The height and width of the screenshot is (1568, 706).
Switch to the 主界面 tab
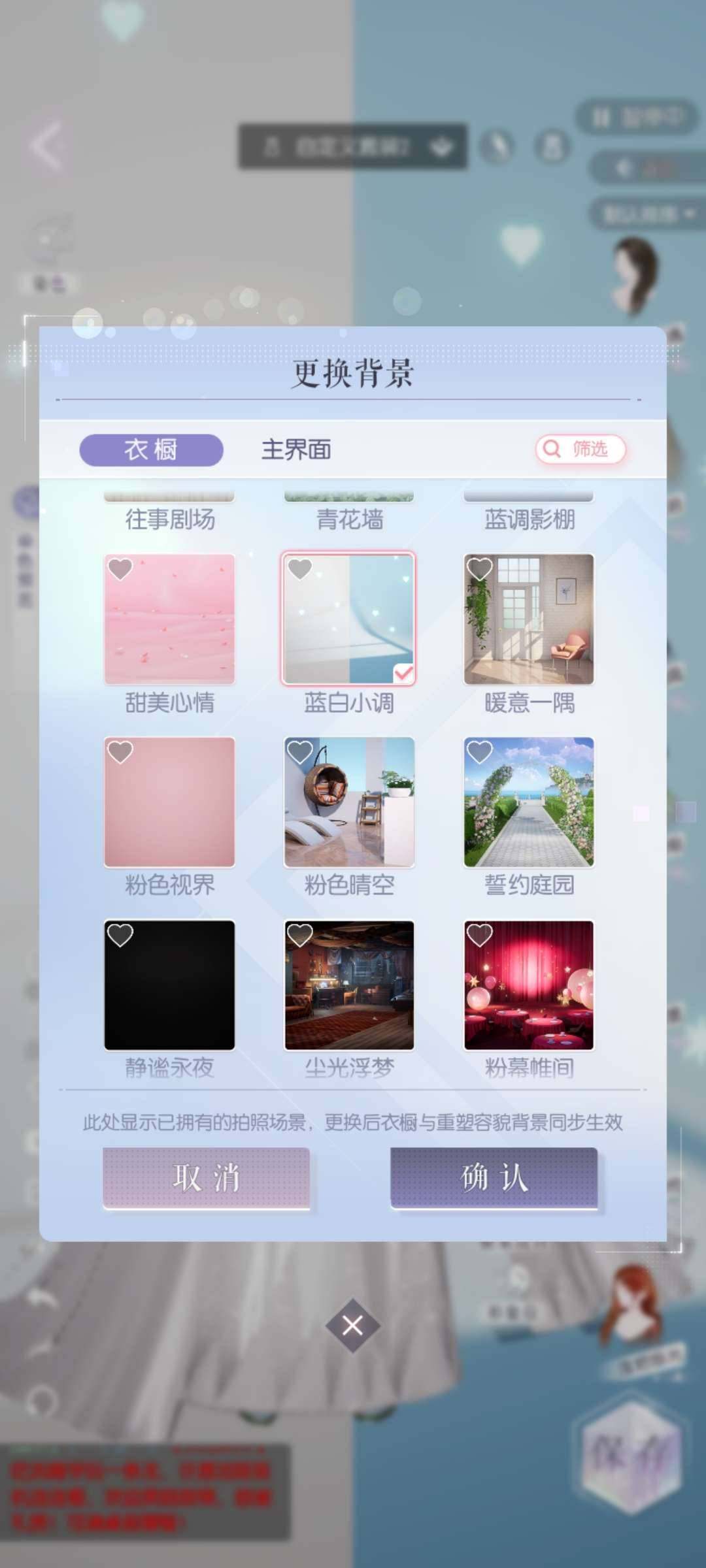point(295,449)
